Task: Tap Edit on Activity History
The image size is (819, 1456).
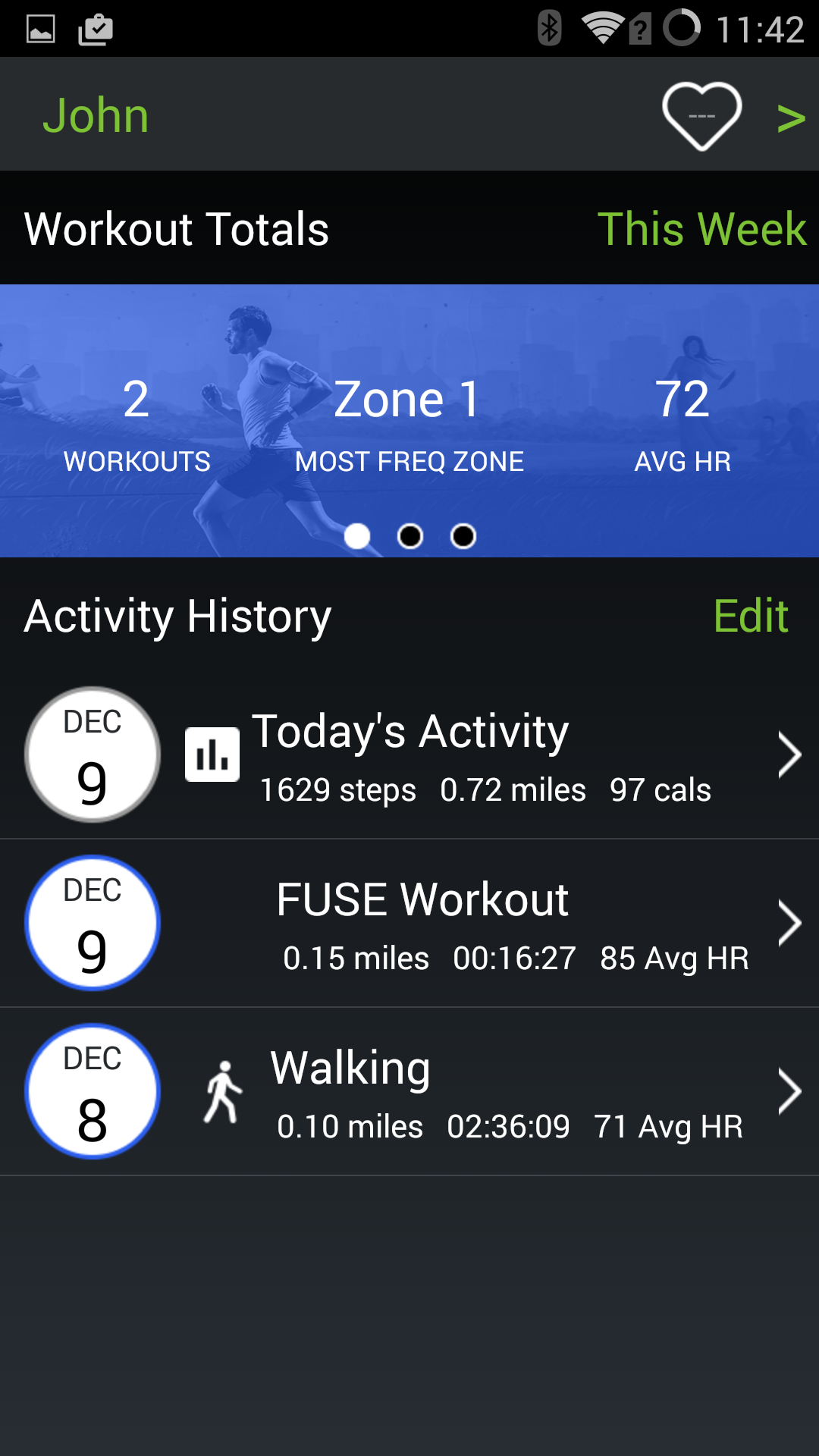Action: click(750, 615)
